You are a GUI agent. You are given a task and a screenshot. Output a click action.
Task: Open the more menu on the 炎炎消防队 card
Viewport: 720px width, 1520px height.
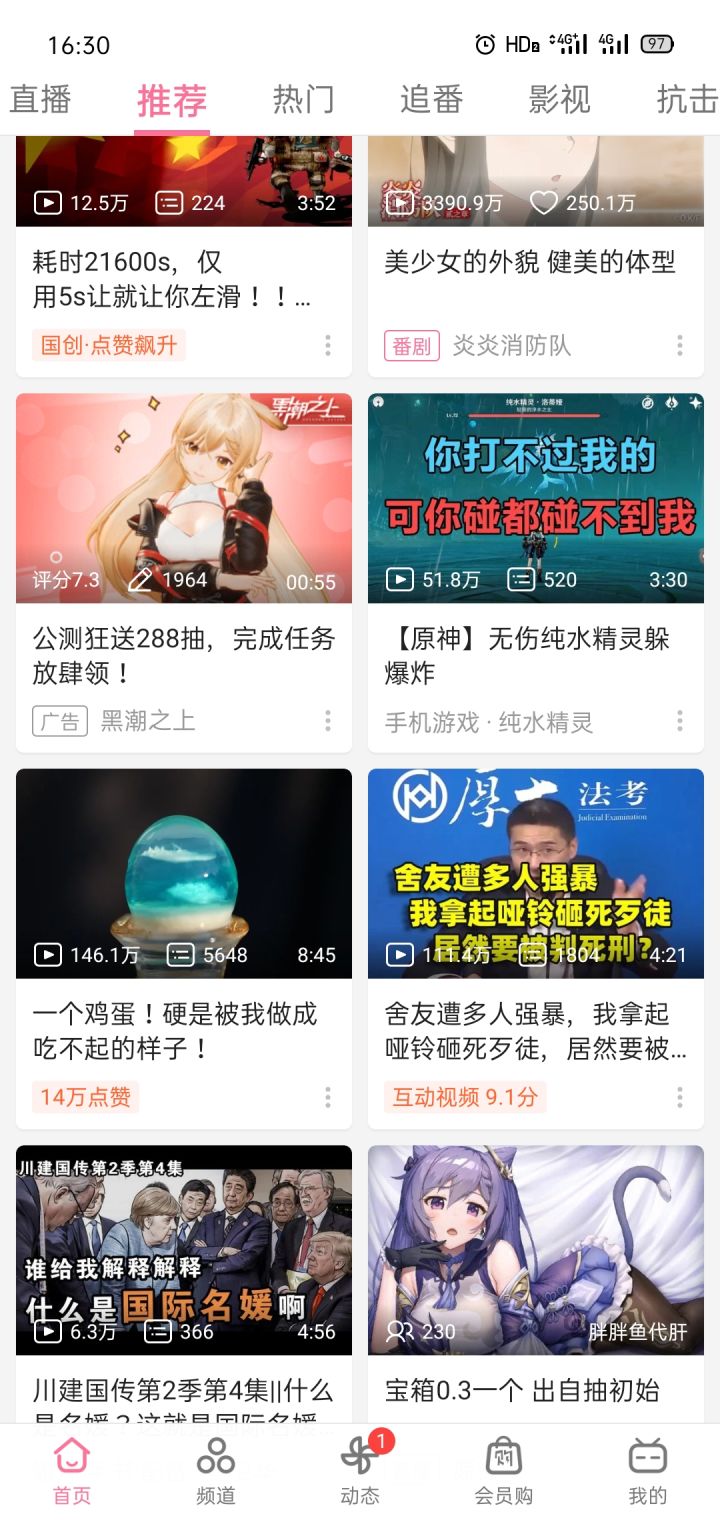coord(679,345)
